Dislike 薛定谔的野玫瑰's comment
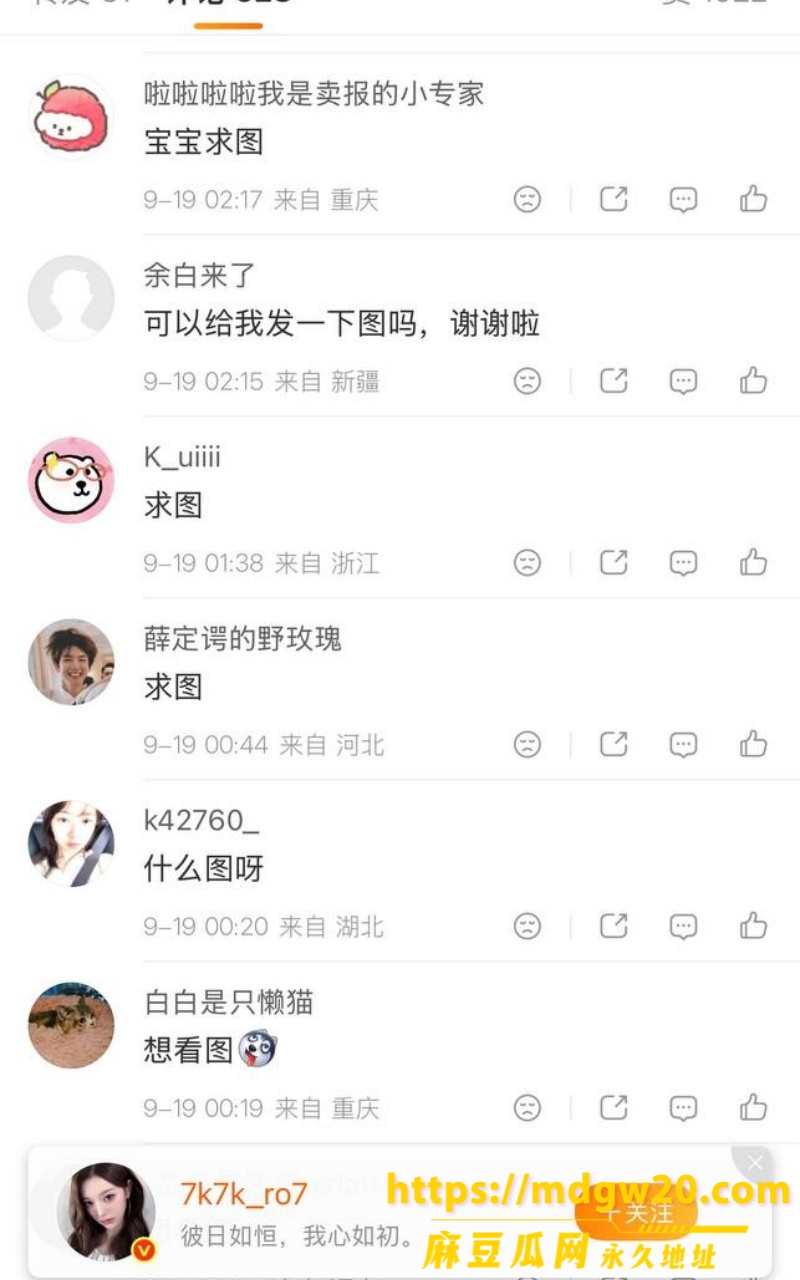 527,745
